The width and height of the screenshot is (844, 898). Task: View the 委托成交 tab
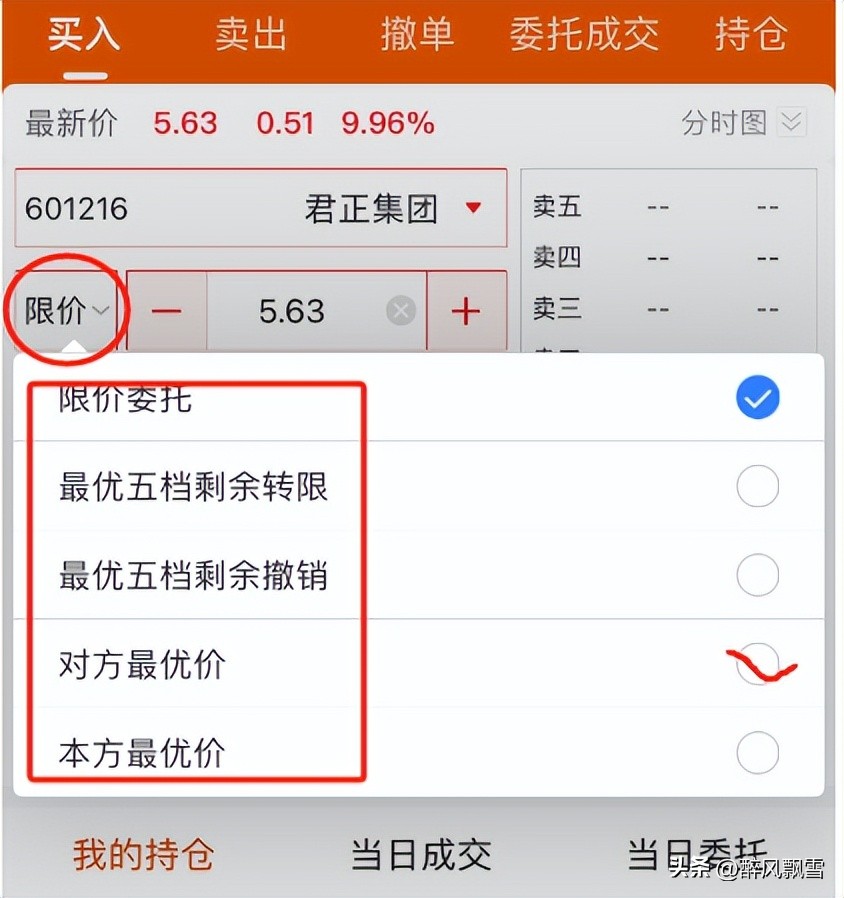tap(584, 35)
